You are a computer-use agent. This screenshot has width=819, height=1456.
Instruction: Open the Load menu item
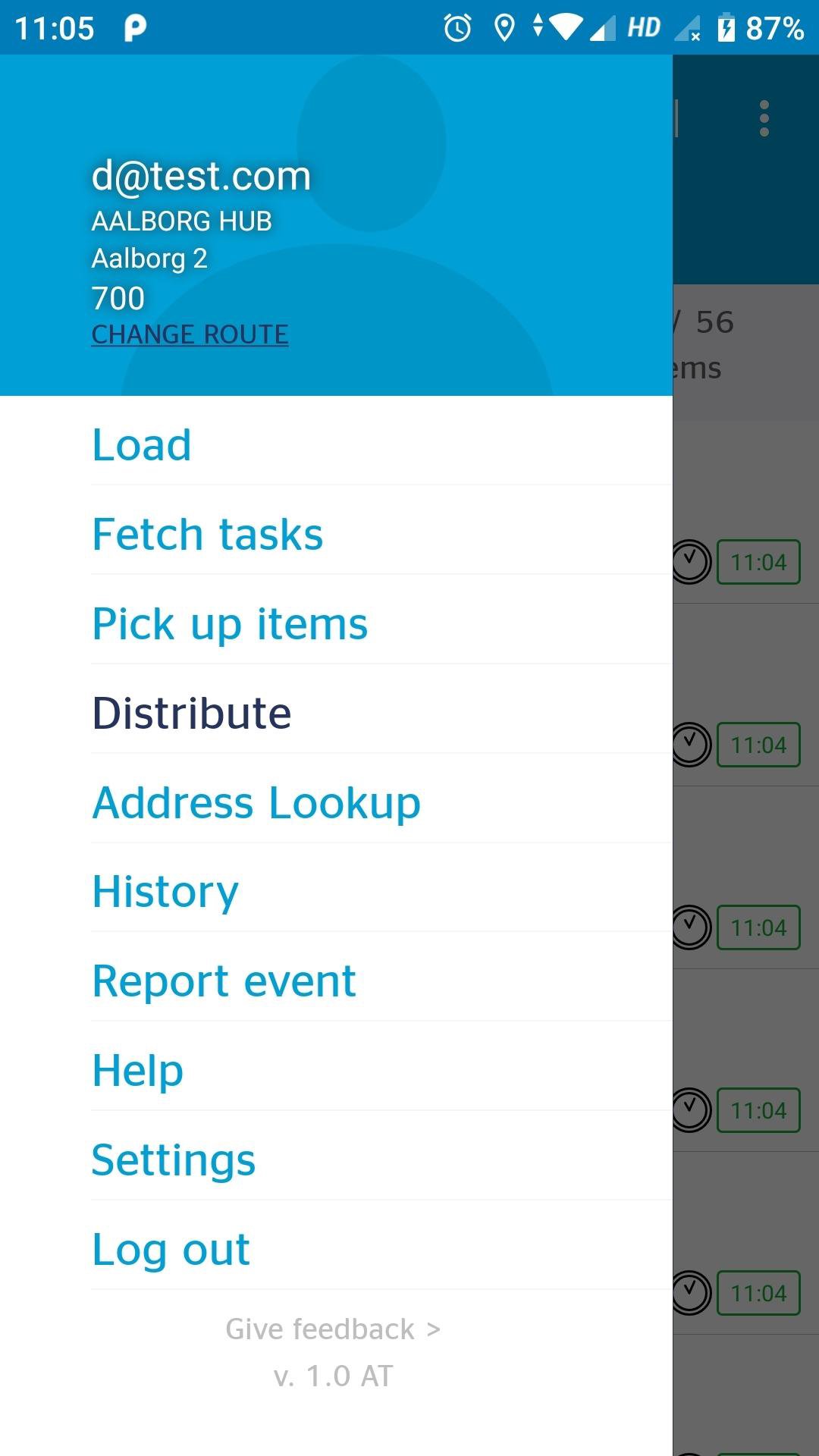(142, 445)
